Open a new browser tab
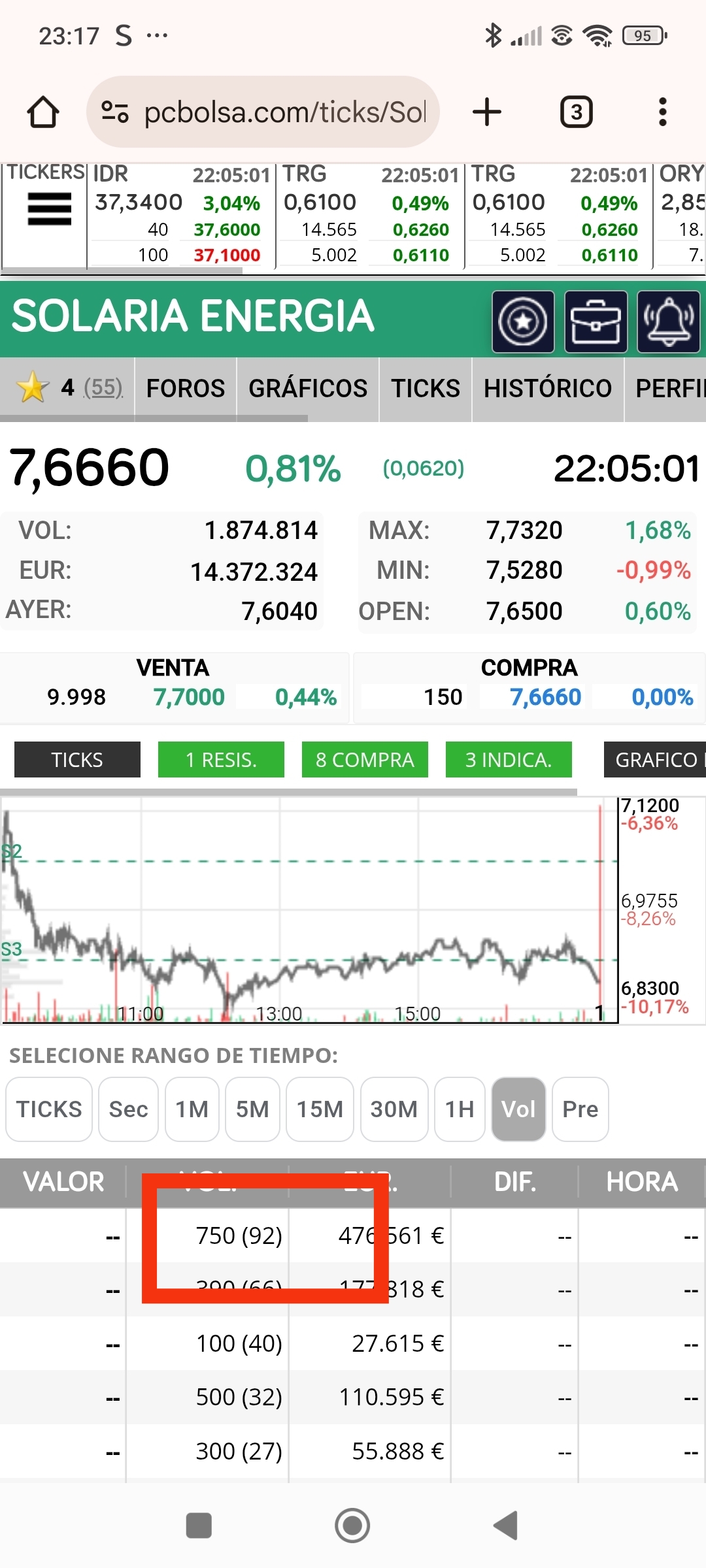This screenshot has height=1568, width=706. (x=487, y=112)
